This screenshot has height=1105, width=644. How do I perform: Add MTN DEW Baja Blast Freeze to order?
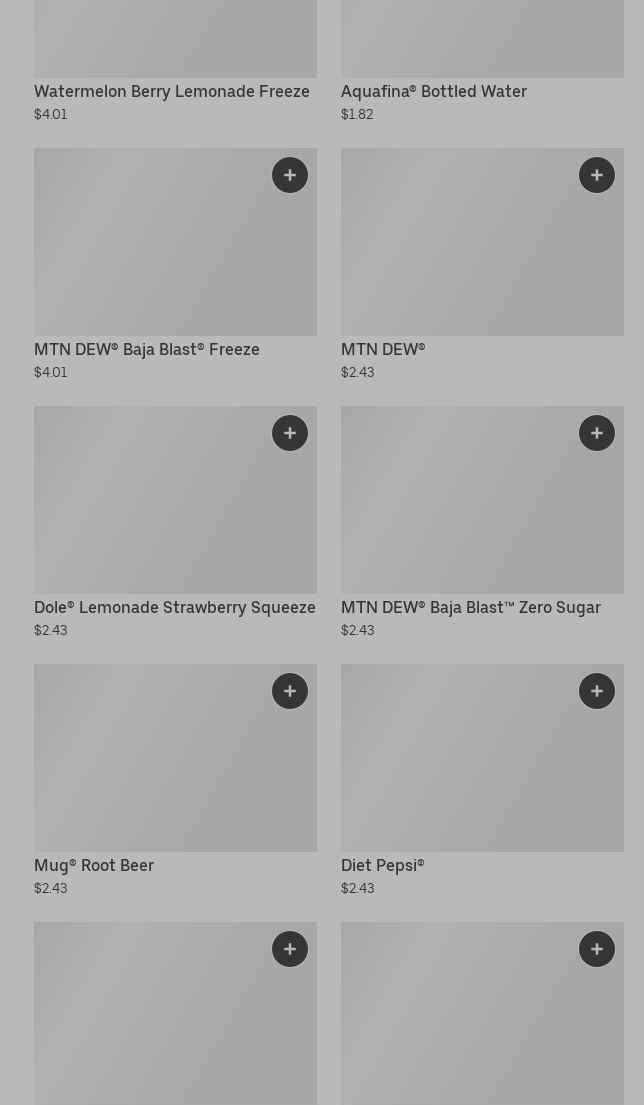click(x=290, y=175)
